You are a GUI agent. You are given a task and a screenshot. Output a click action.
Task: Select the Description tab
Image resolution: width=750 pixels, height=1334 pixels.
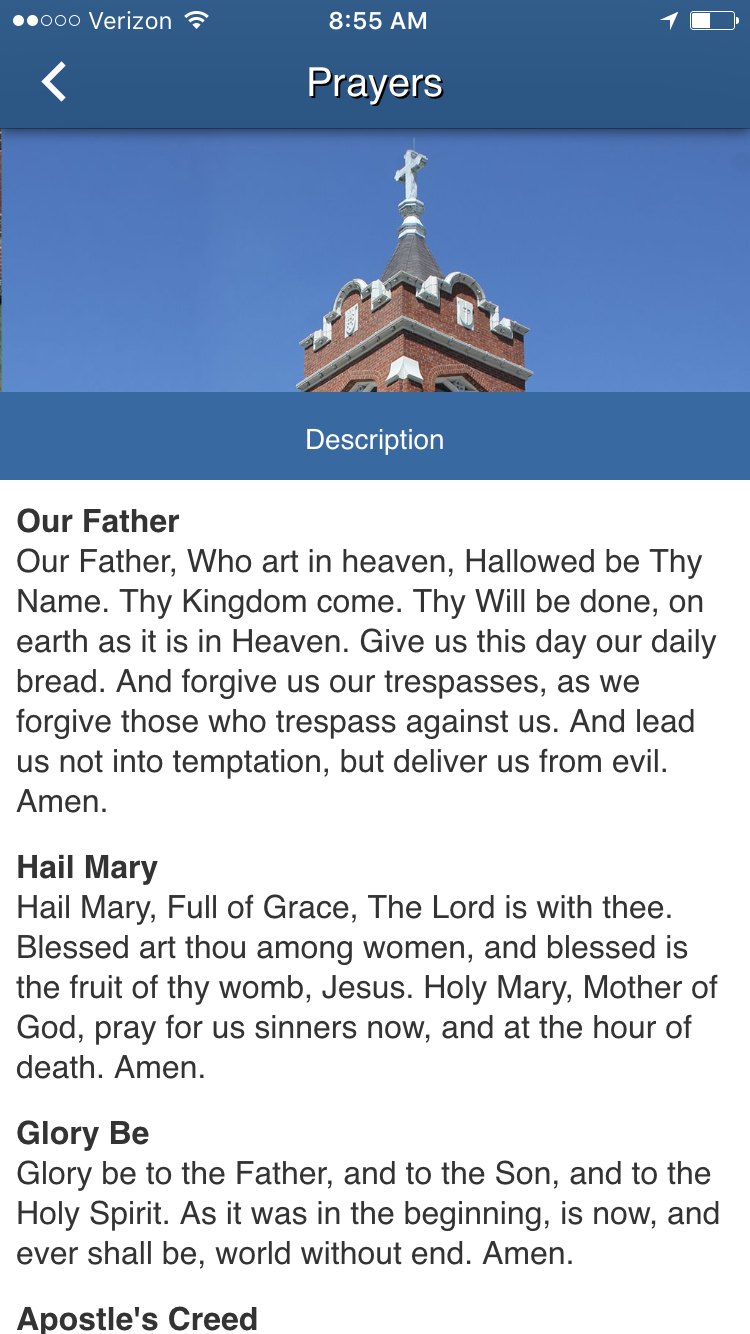click(x=375, y=439)
